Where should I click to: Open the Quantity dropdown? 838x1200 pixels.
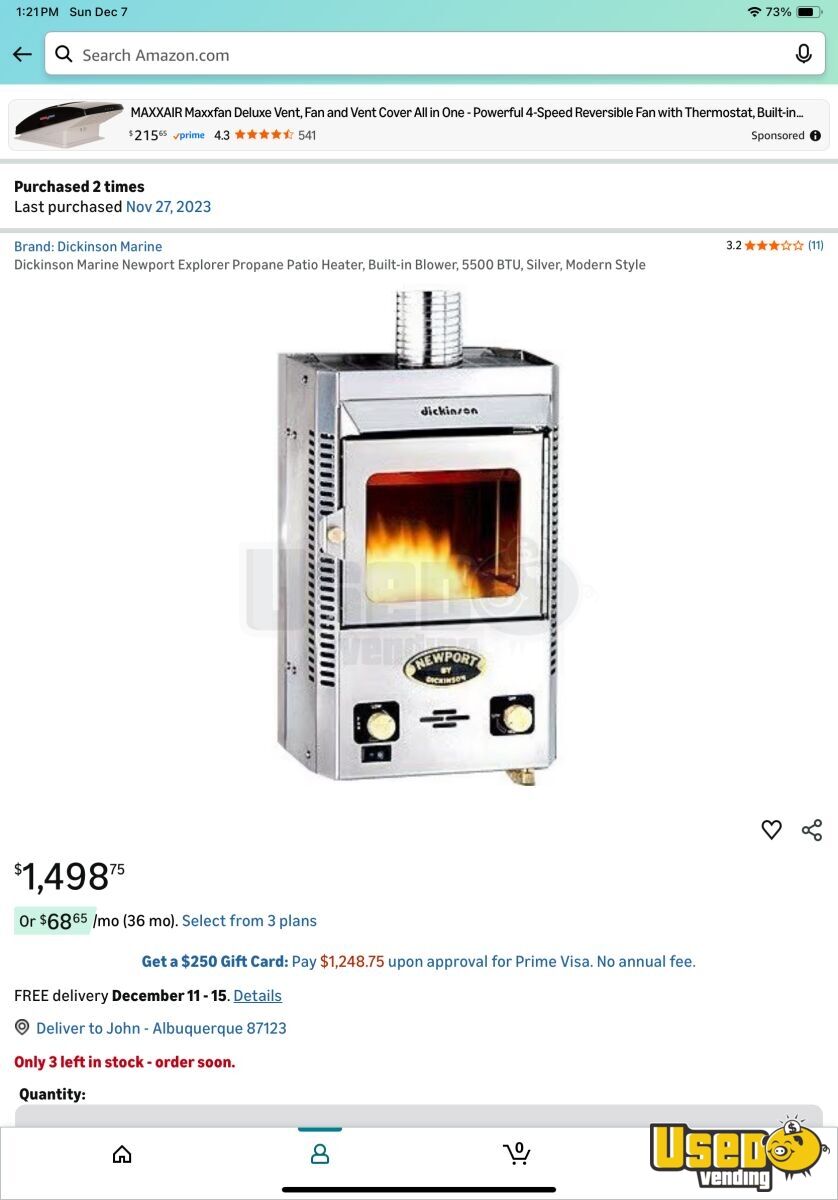(418, 1115)
